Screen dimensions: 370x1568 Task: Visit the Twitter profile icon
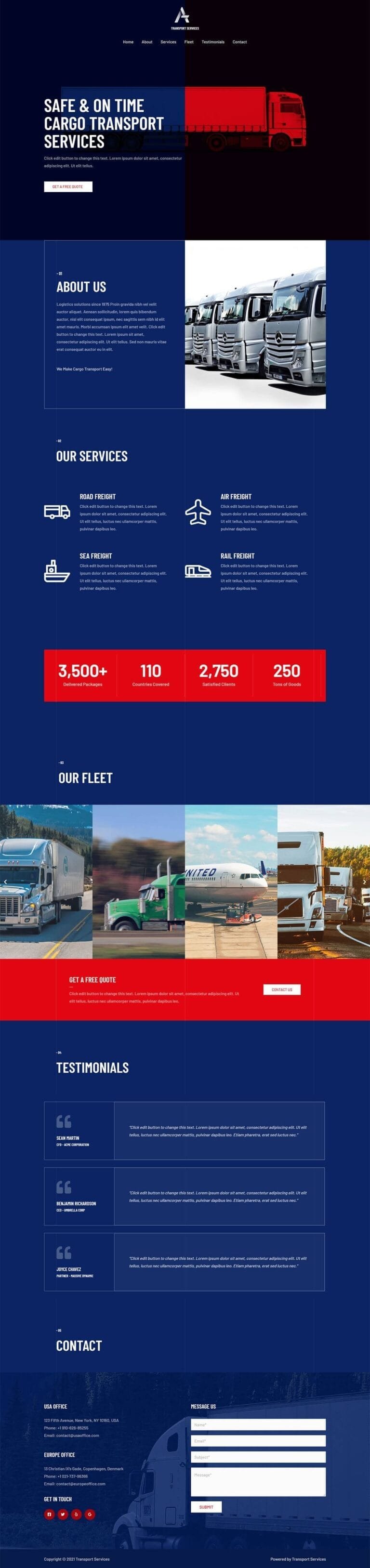point(63,1515)
